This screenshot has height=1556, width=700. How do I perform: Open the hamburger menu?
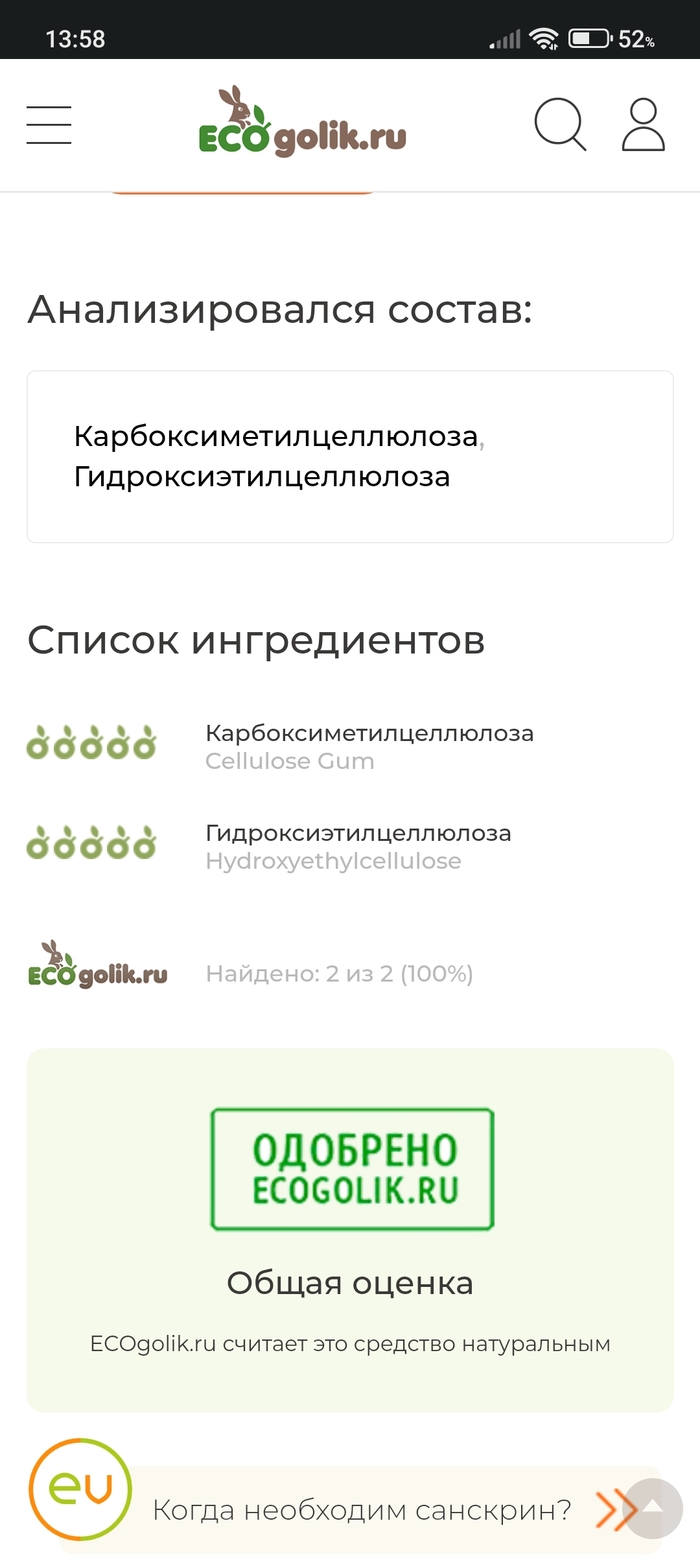pyautogui.click(x=49, y=125)
